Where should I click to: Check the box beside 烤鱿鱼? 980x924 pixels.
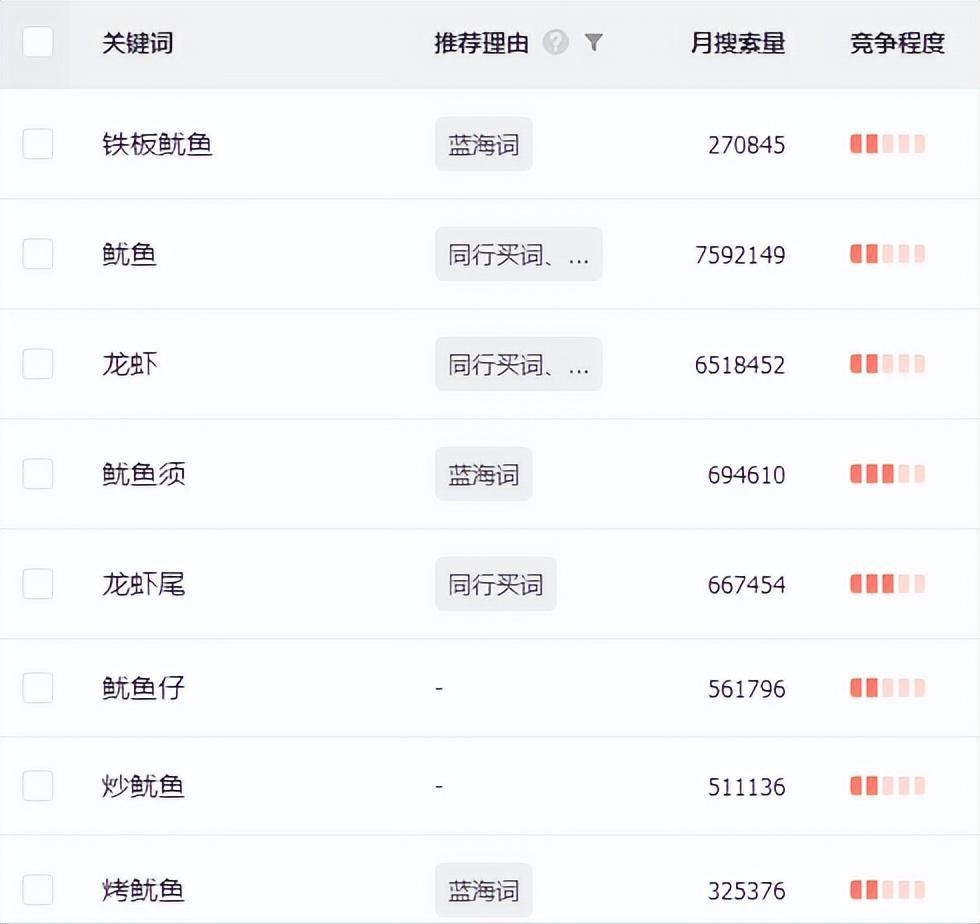pos(38,890)
